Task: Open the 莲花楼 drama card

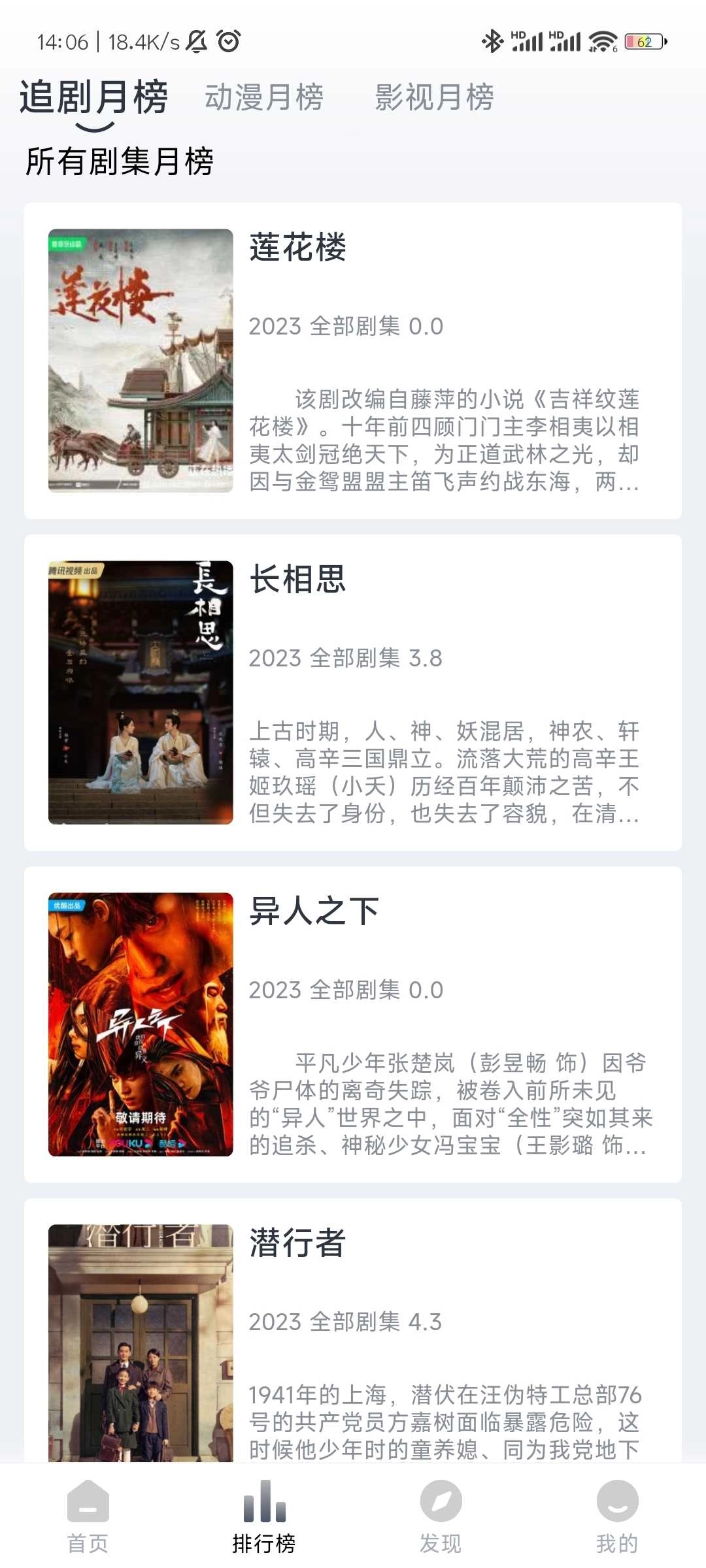Action: [353, 361]
